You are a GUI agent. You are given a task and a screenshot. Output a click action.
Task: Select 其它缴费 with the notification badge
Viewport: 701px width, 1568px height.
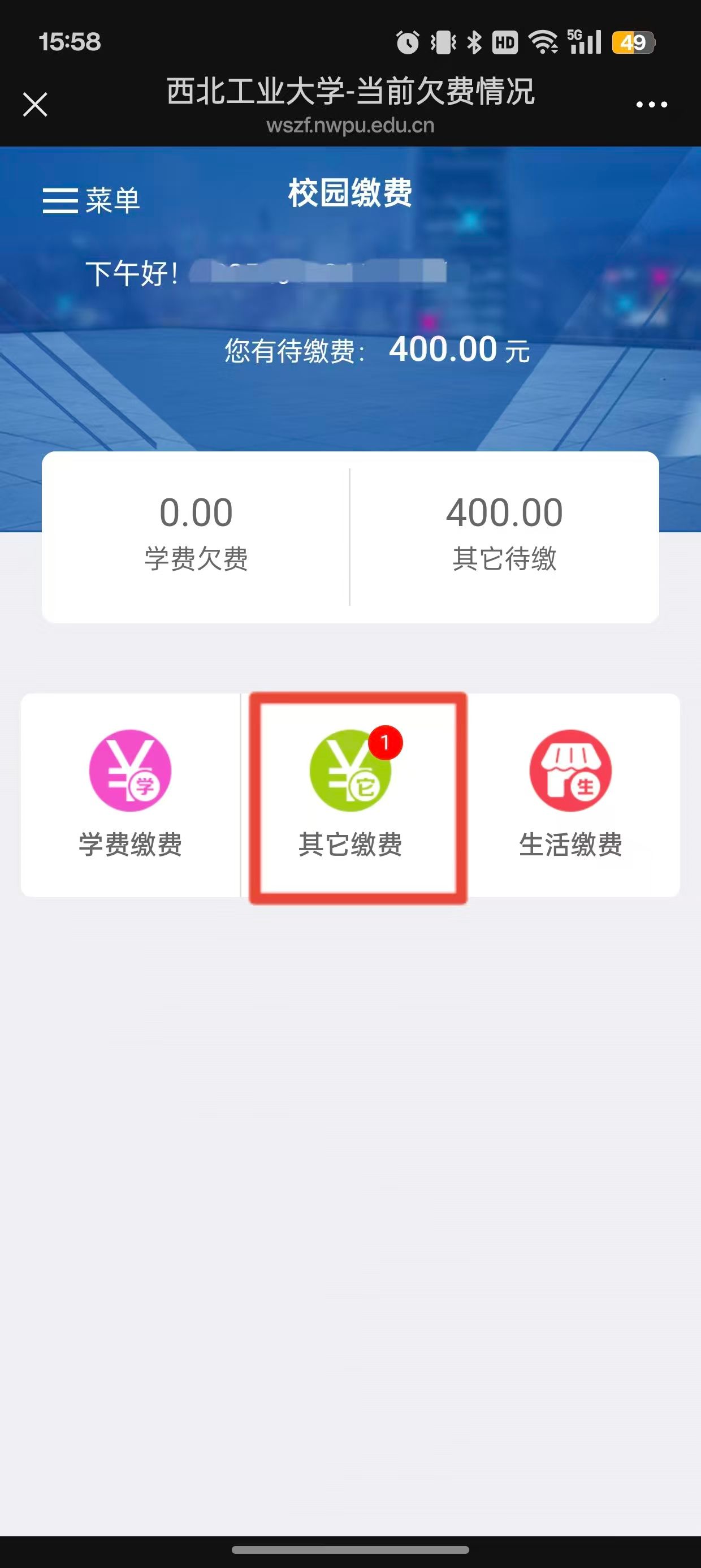click(350, 794)
